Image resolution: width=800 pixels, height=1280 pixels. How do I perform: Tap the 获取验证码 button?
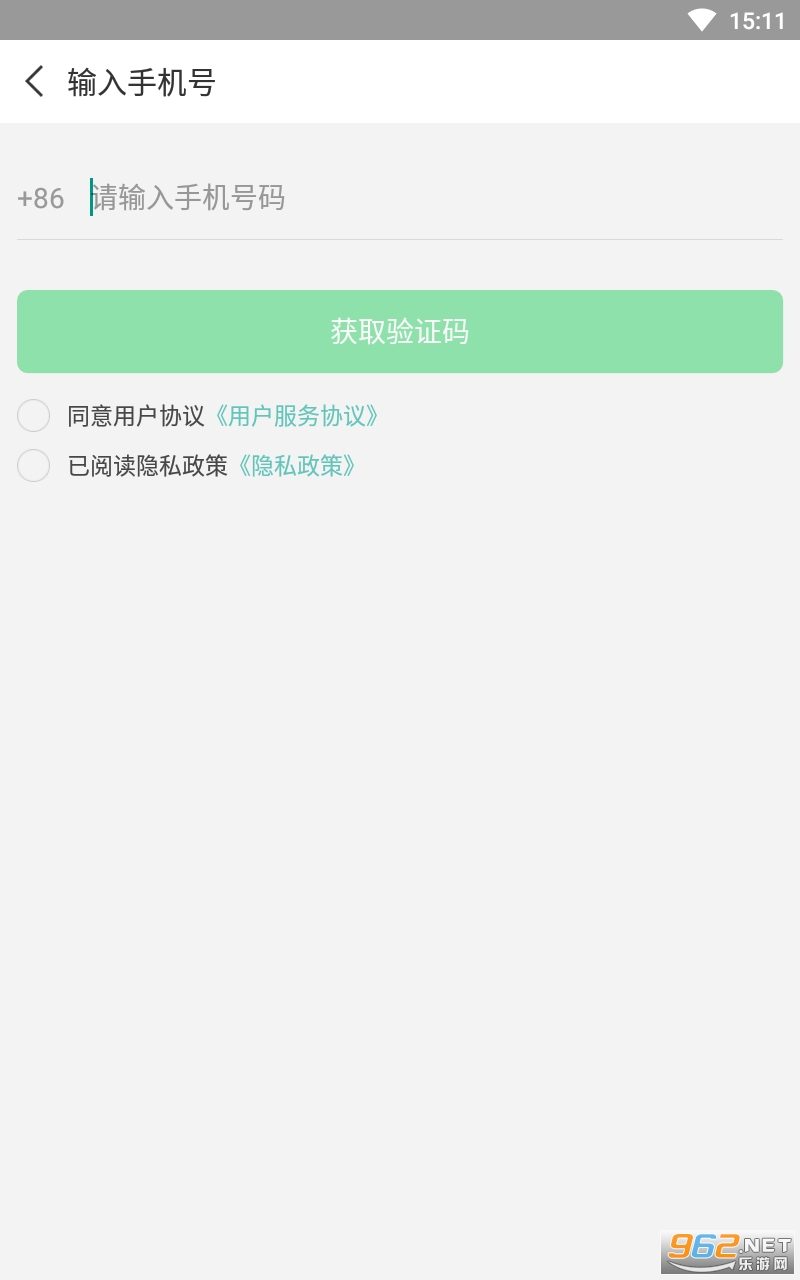(x=400, y=332)
